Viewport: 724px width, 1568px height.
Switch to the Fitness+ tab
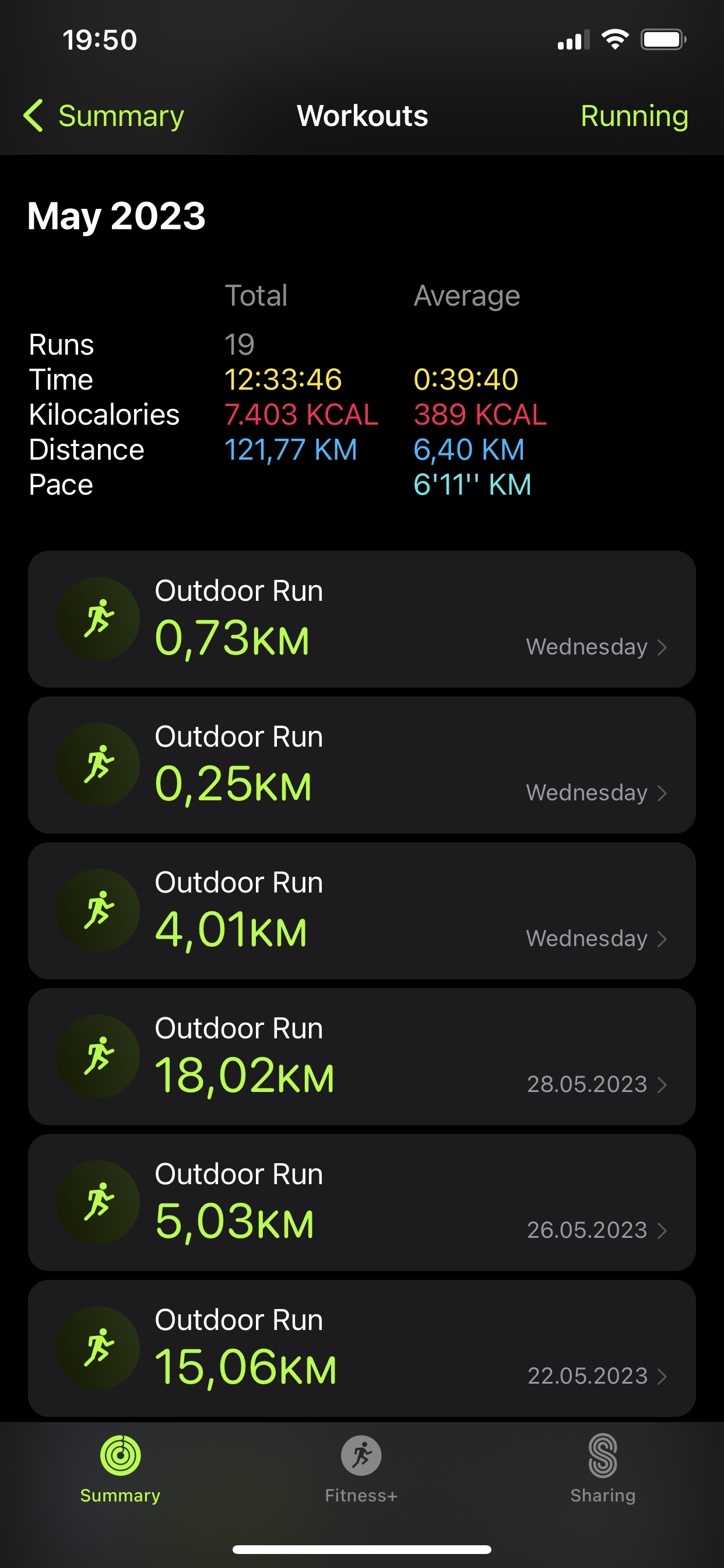pos(361,1468)
